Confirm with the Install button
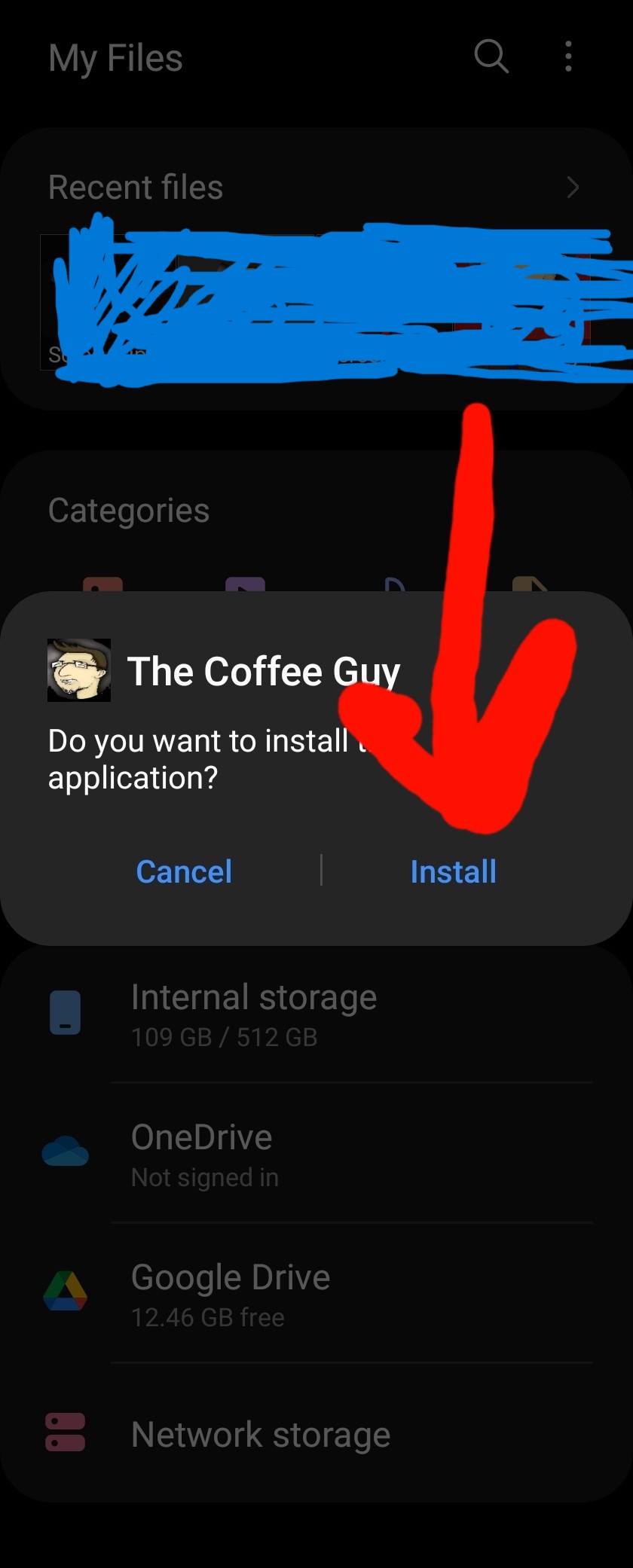This screenshot has width=633, height=1568. [453, 871]
